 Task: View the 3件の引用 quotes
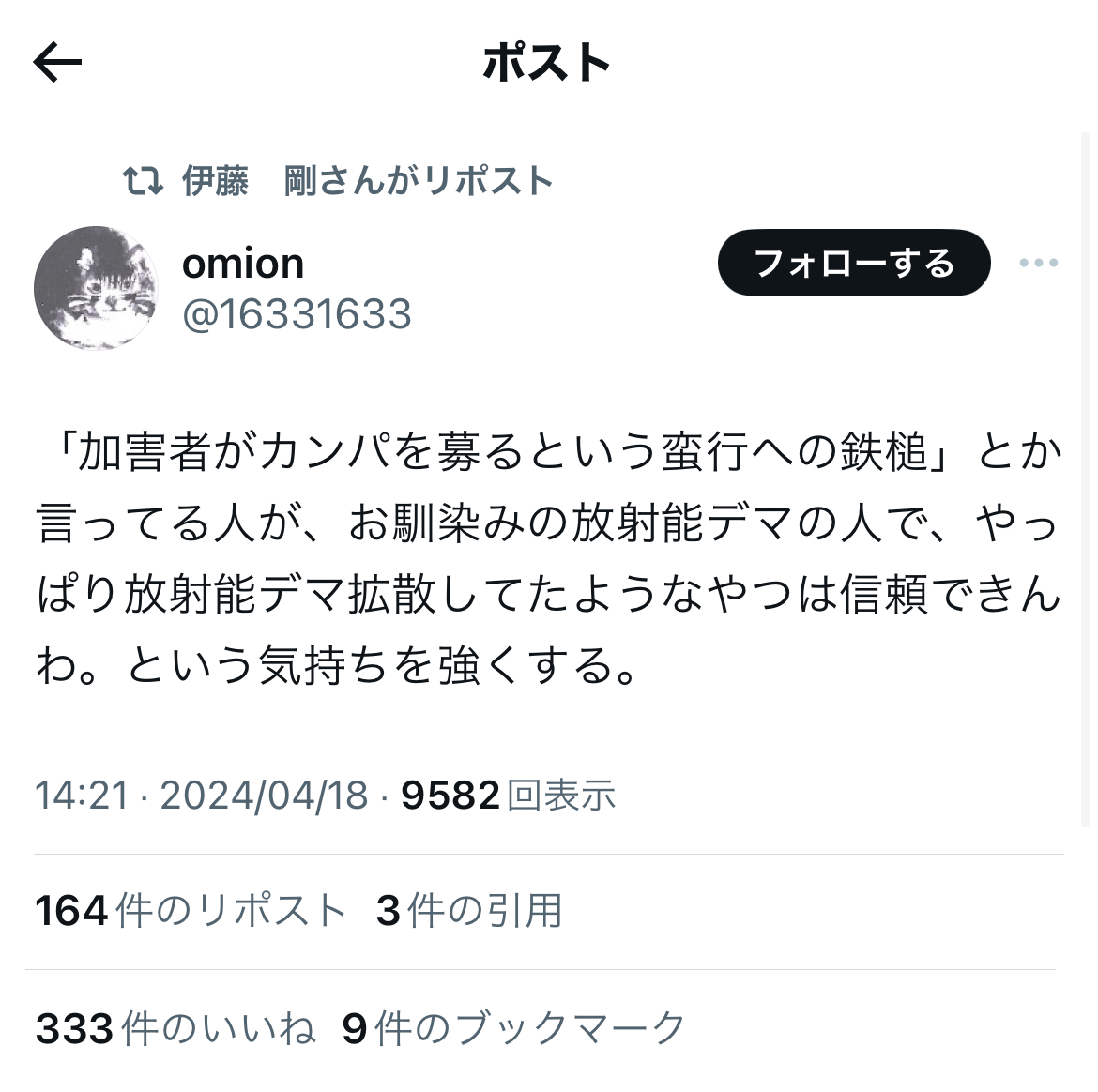[x=469, y=911]
